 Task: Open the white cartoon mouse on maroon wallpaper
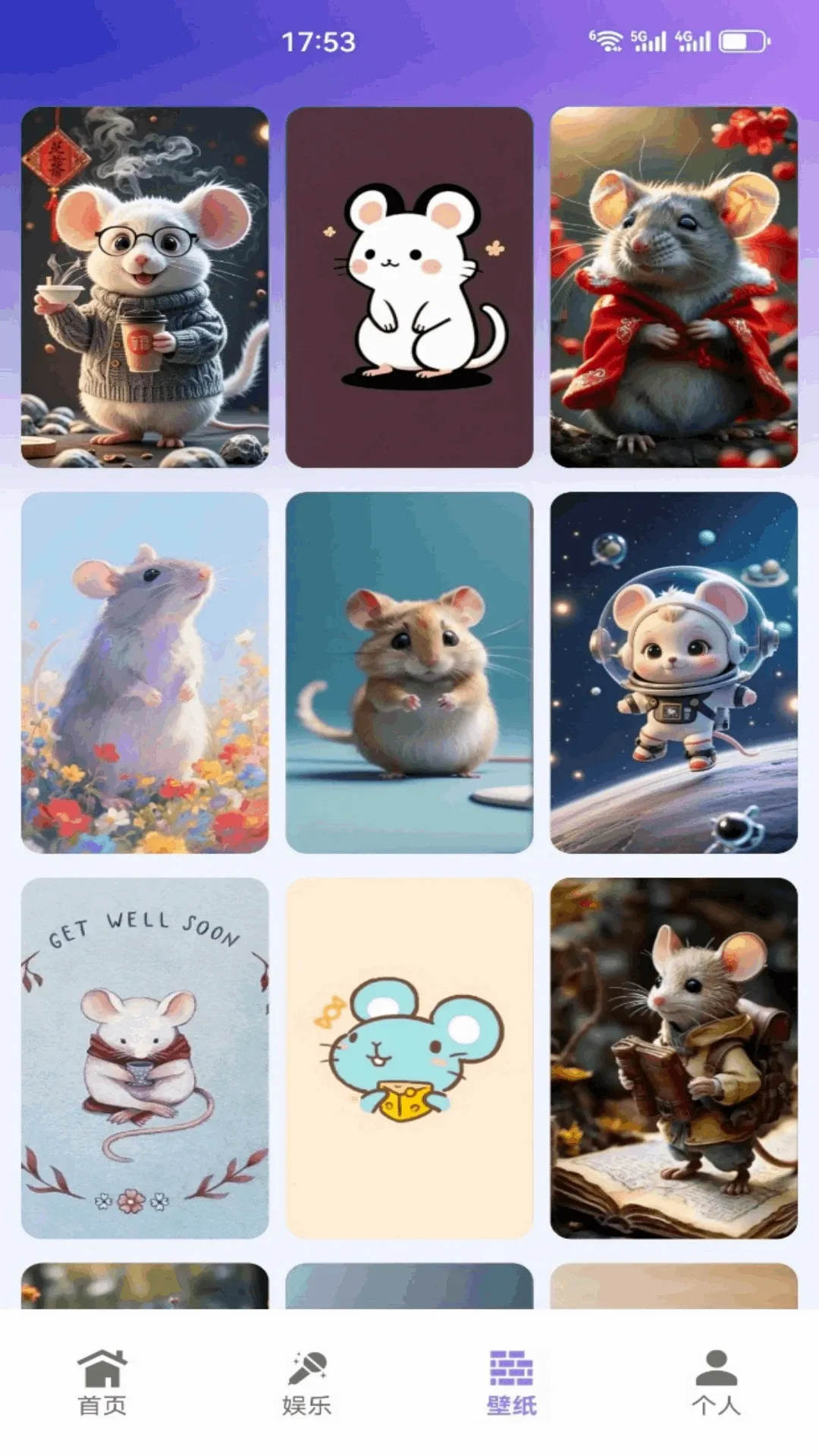coord(409,287)
